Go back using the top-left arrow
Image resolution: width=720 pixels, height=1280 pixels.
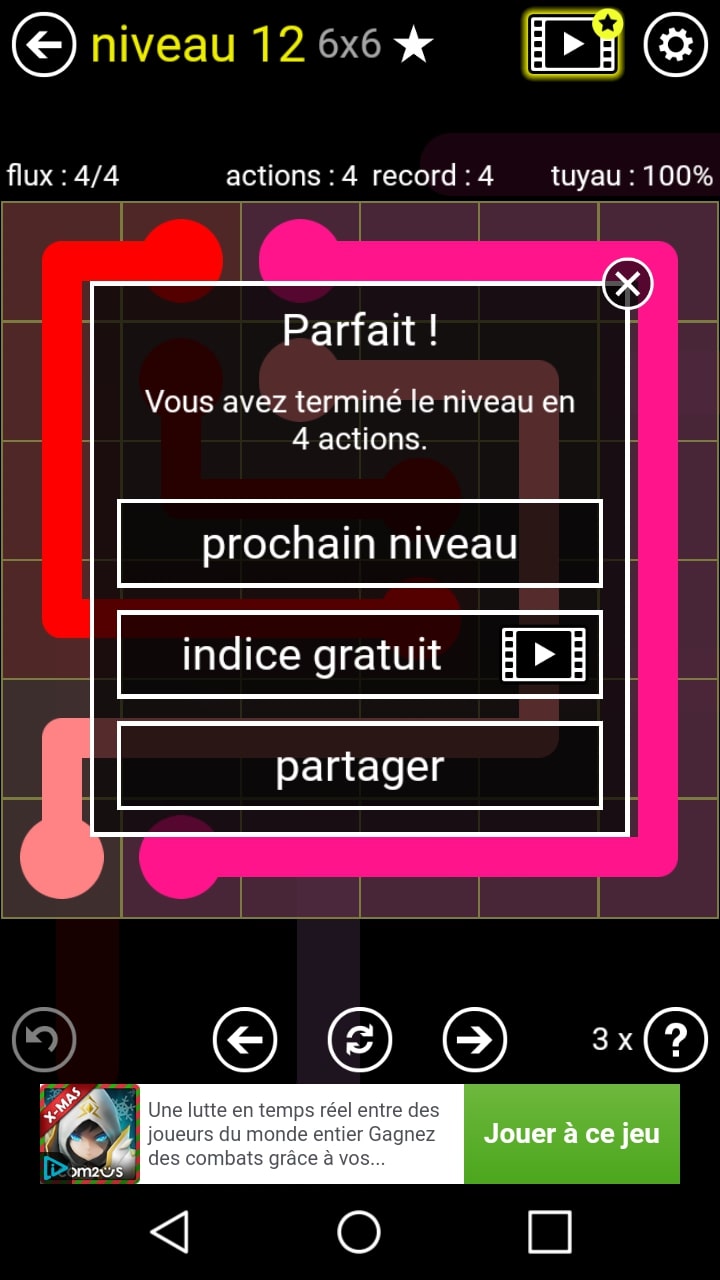pos(44,45)
